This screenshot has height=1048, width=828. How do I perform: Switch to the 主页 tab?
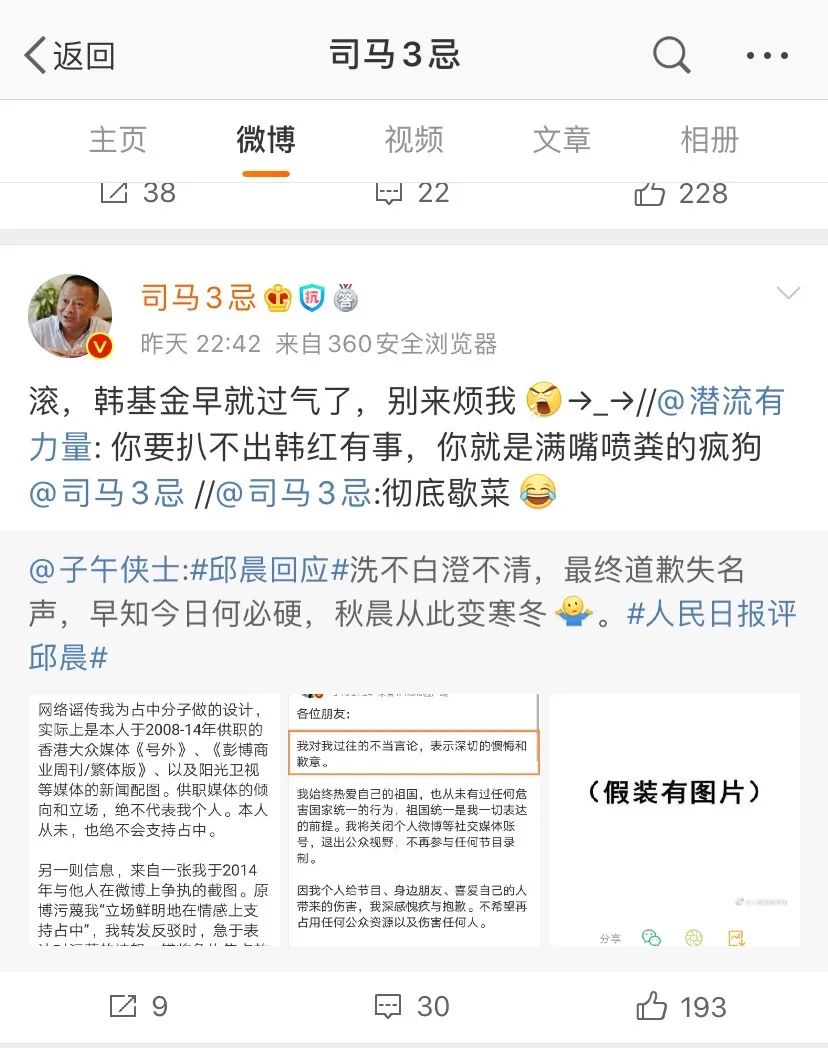click(x=118, y=140)
